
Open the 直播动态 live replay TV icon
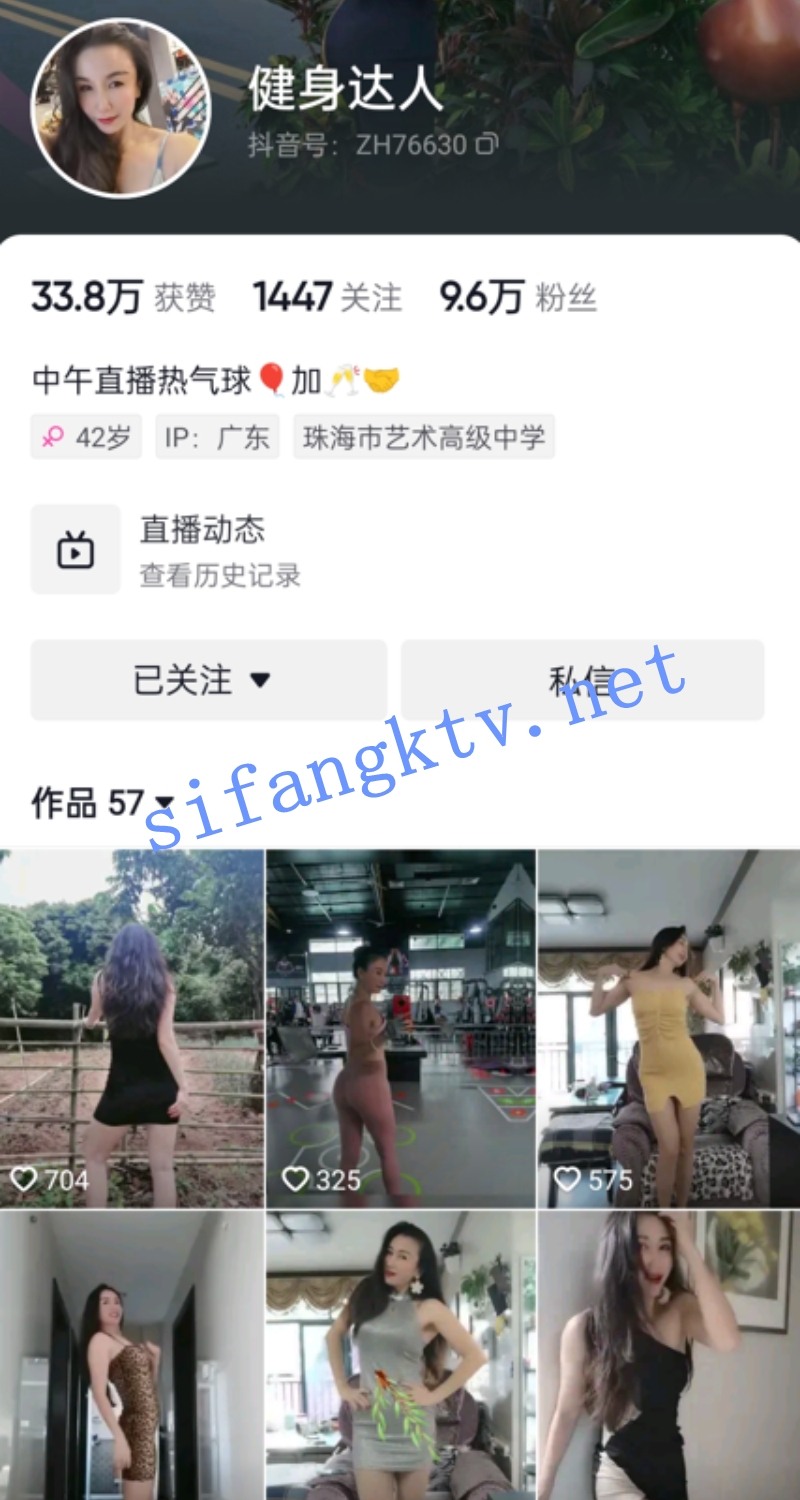tap(76, 548)
